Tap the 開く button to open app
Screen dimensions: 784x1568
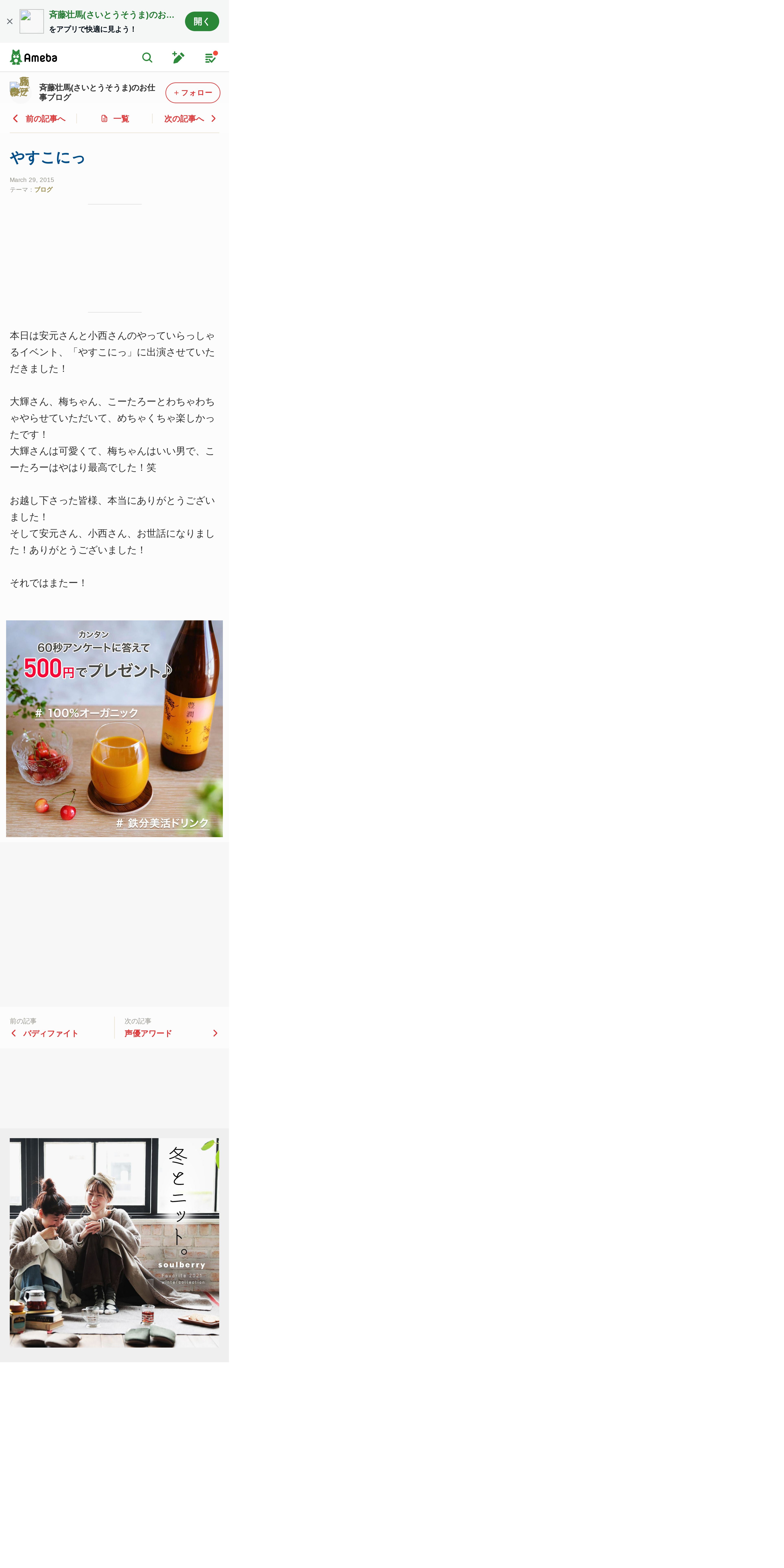201,21
